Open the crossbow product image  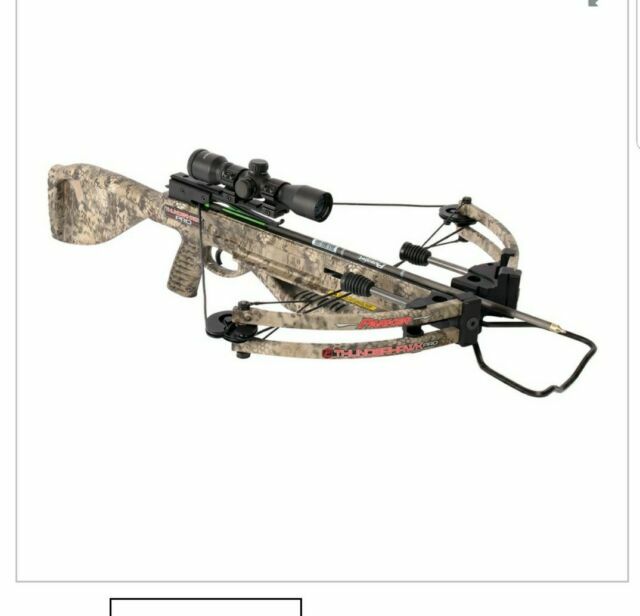[320, 270]
